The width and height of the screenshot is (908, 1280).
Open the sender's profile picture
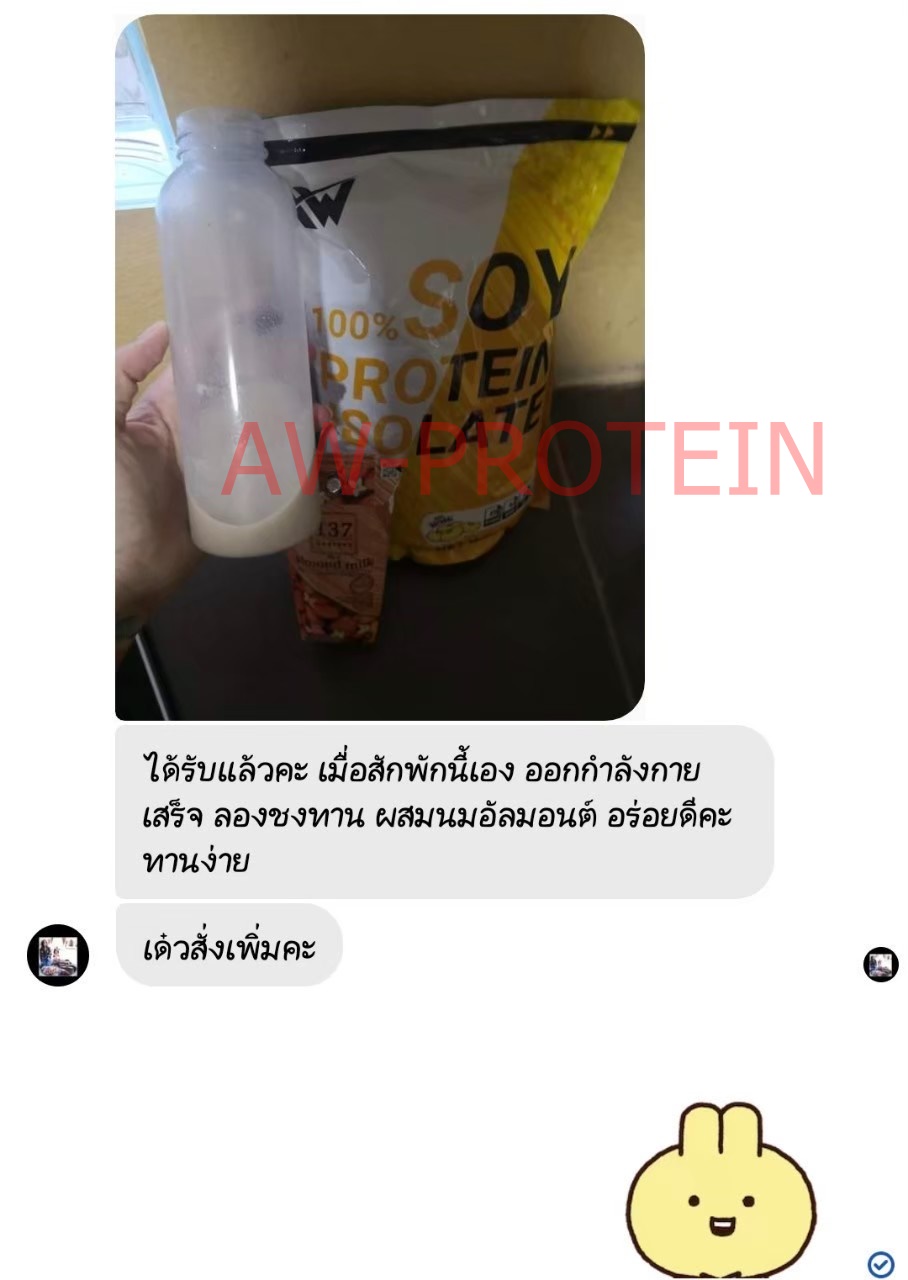click(58, 955)
